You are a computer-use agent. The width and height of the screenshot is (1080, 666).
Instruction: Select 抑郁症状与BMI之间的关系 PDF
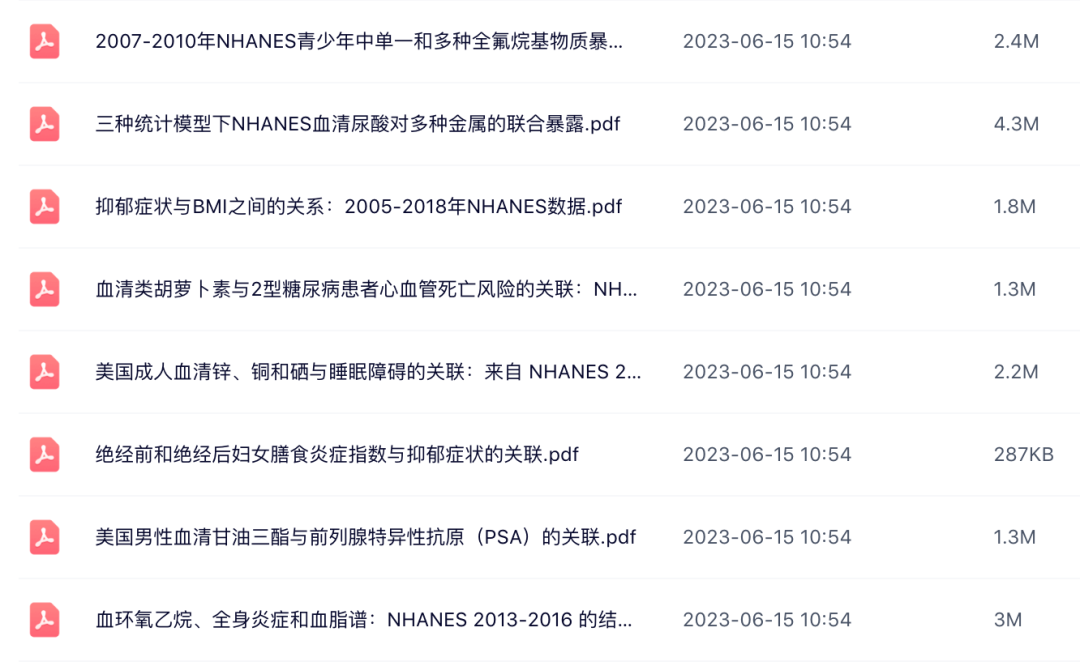(359, 207)
